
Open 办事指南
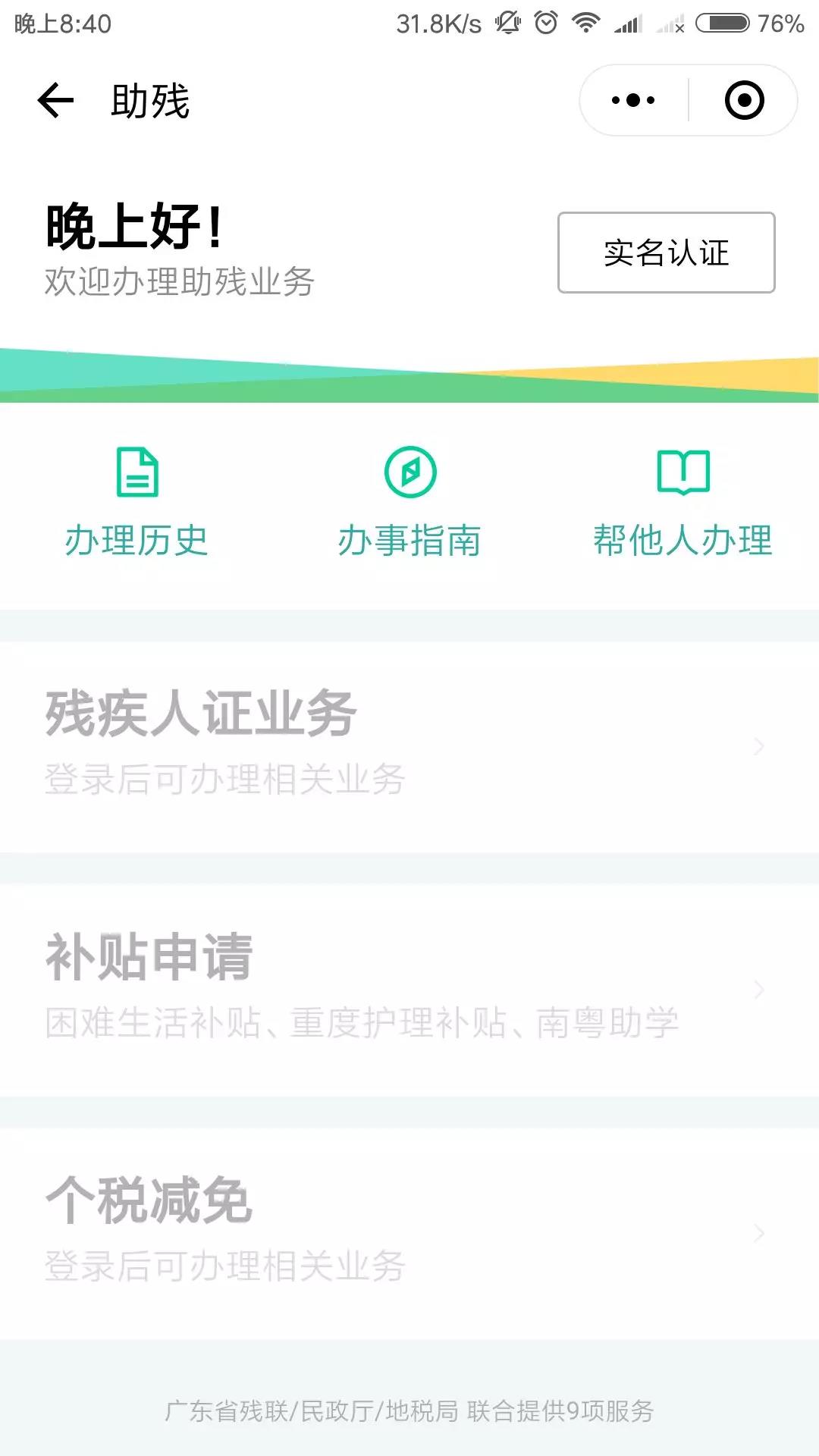pyautogui.click(x=409, y=502)
